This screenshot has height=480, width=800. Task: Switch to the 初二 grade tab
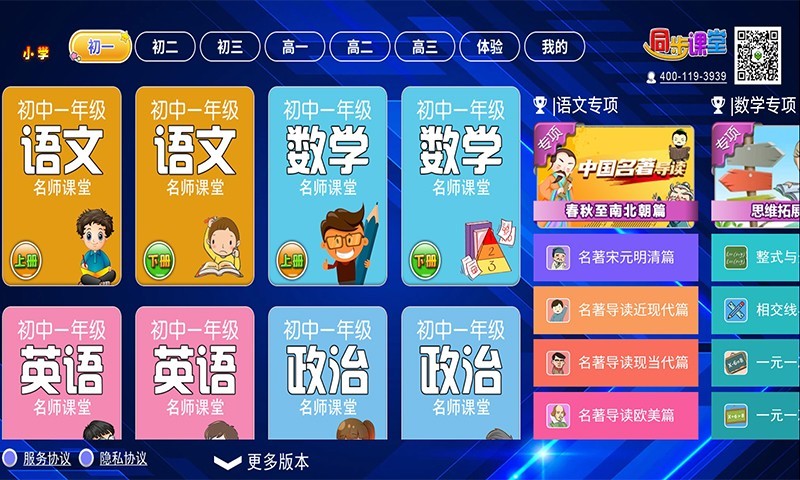pyautogui.click(x=165, y=46)
